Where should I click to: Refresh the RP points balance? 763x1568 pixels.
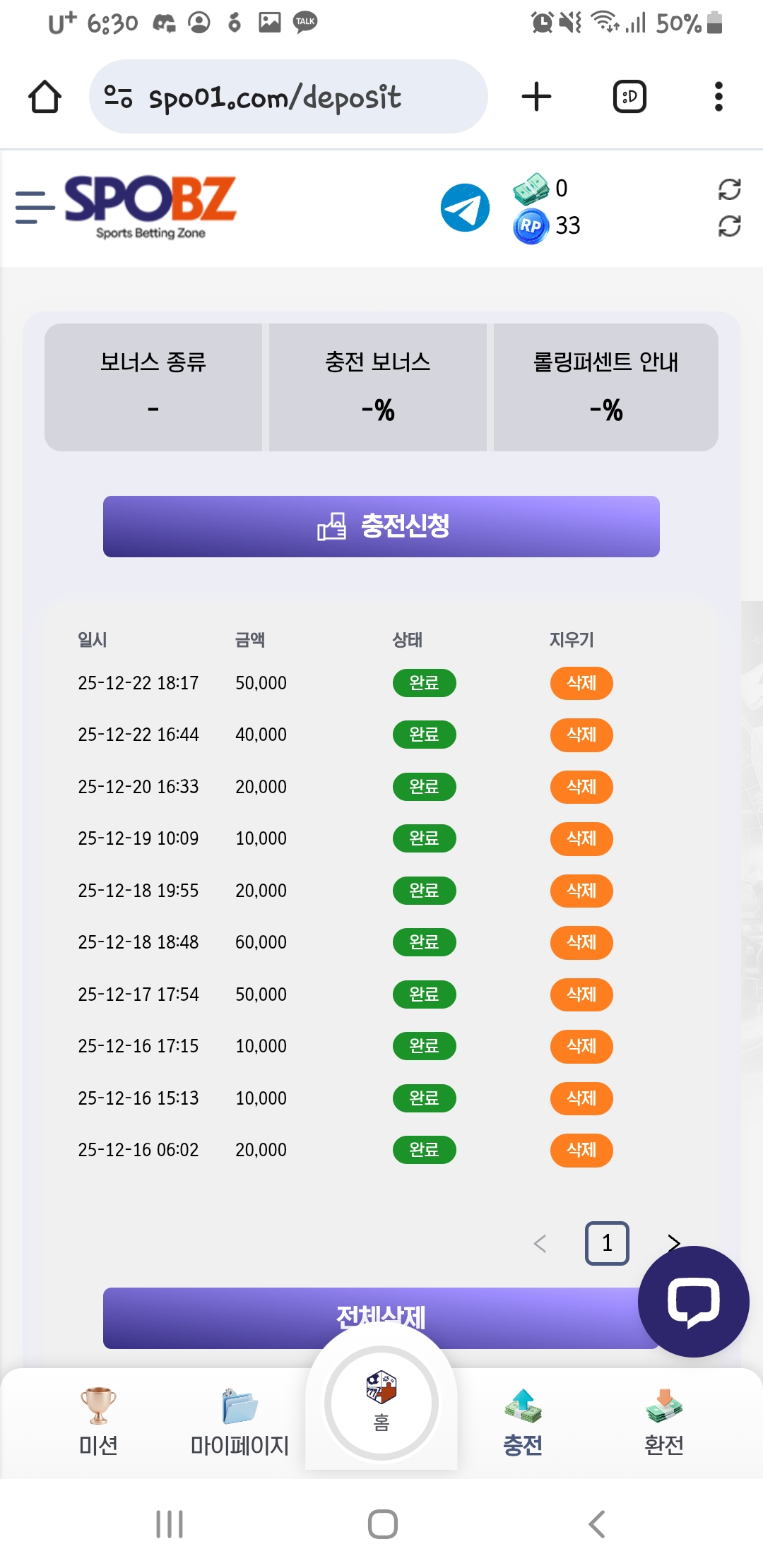click(x=729, y=226)
